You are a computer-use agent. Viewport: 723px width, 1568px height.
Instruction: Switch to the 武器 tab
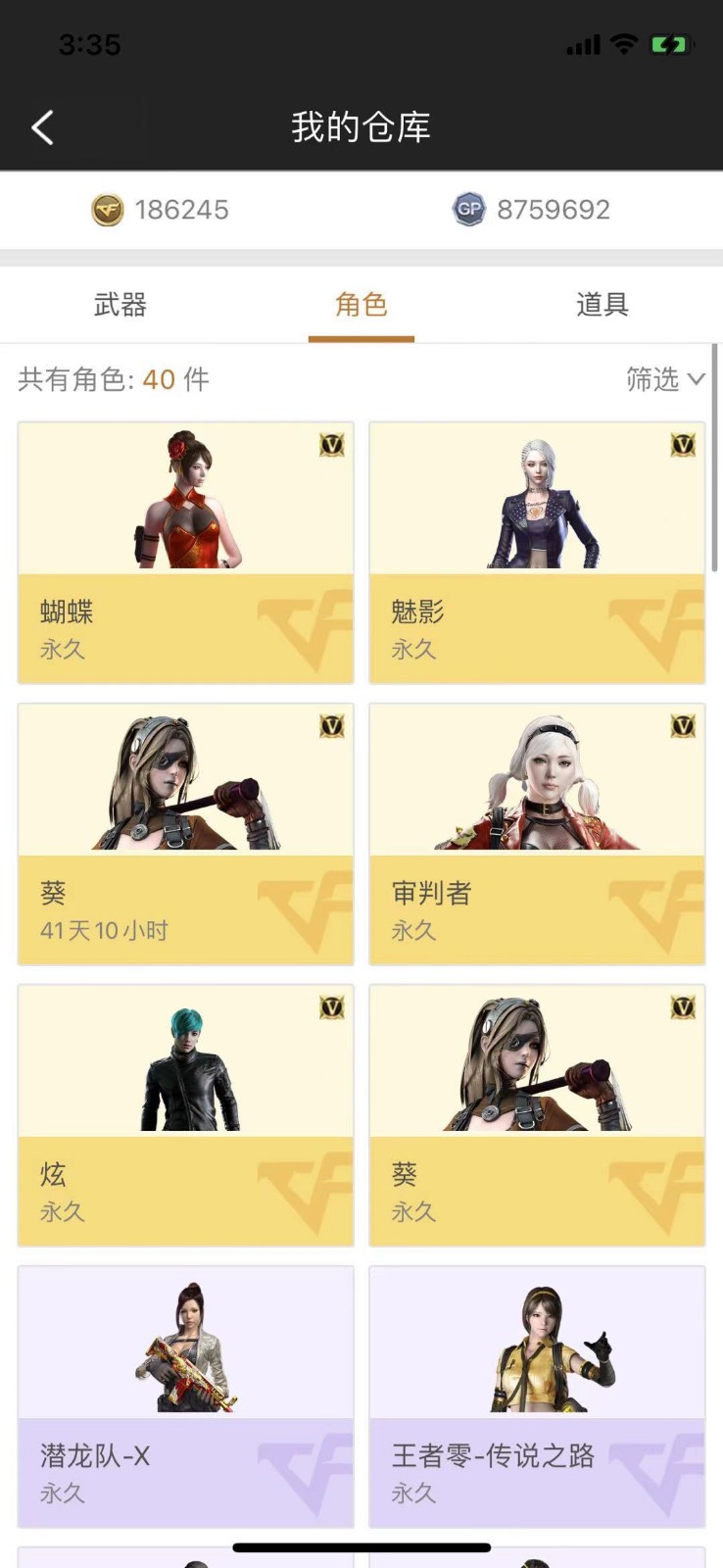(120, 305)
